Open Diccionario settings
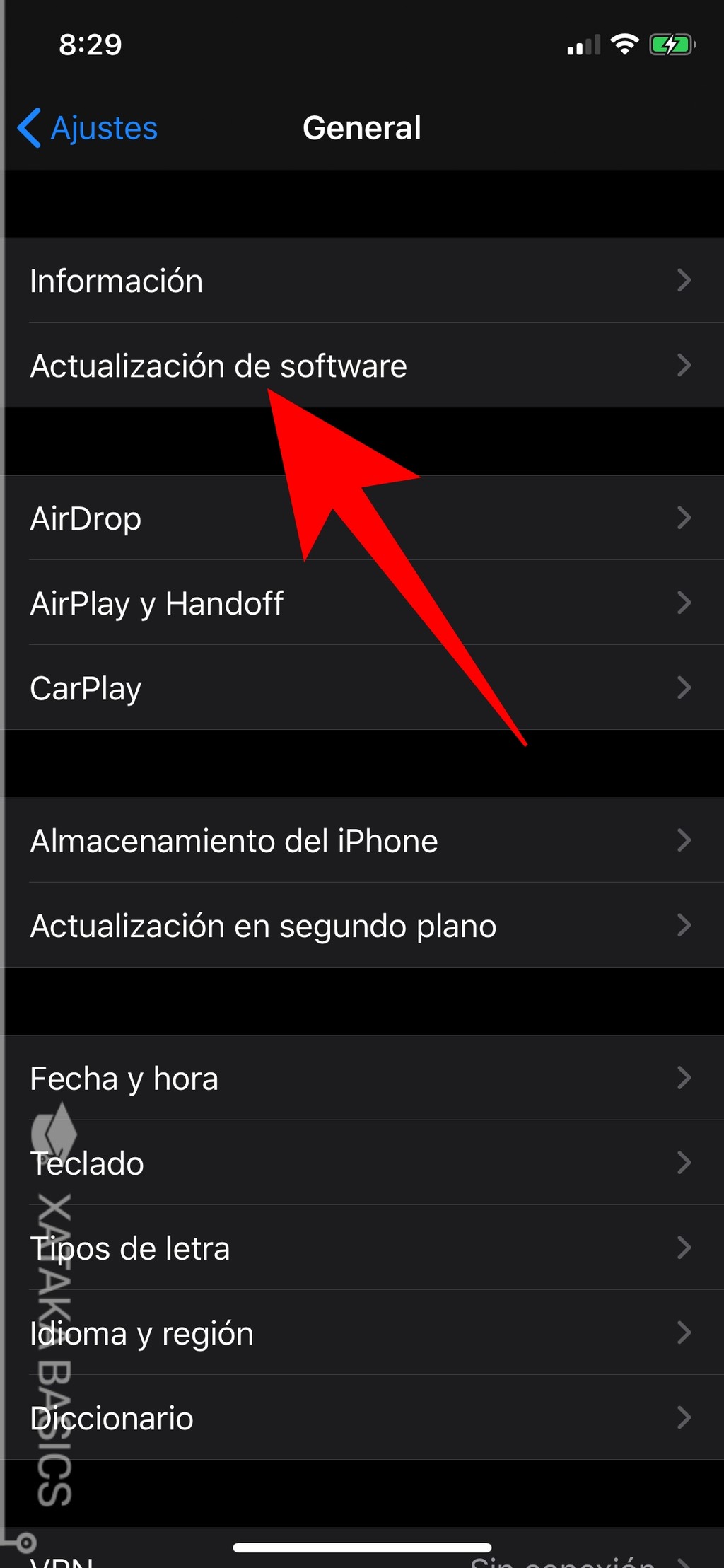The image size is (724, 1568). pyautogui.click(x=362, y=1417)
